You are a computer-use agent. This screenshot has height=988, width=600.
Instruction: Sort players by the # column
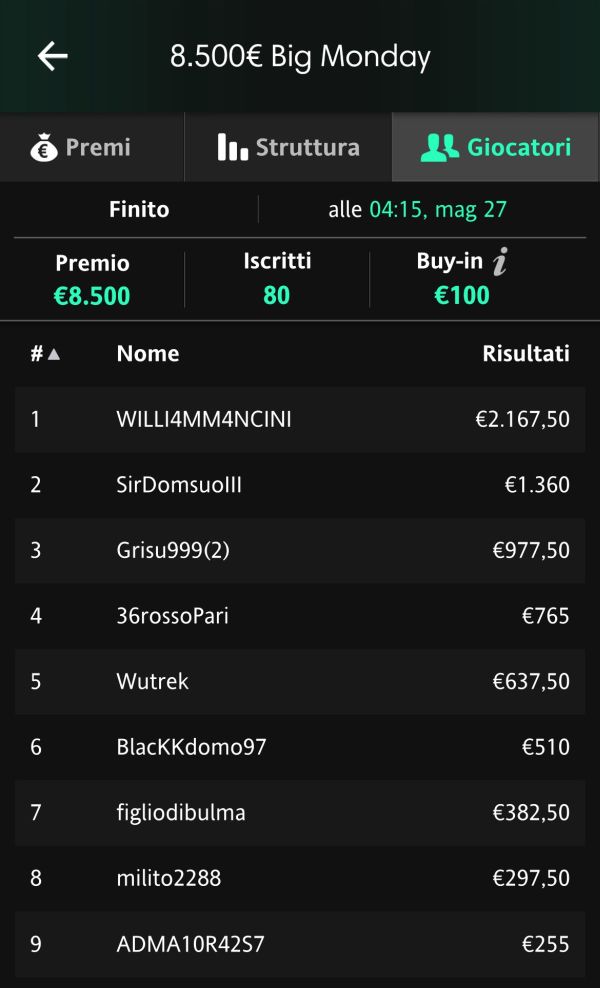(45, 354)
